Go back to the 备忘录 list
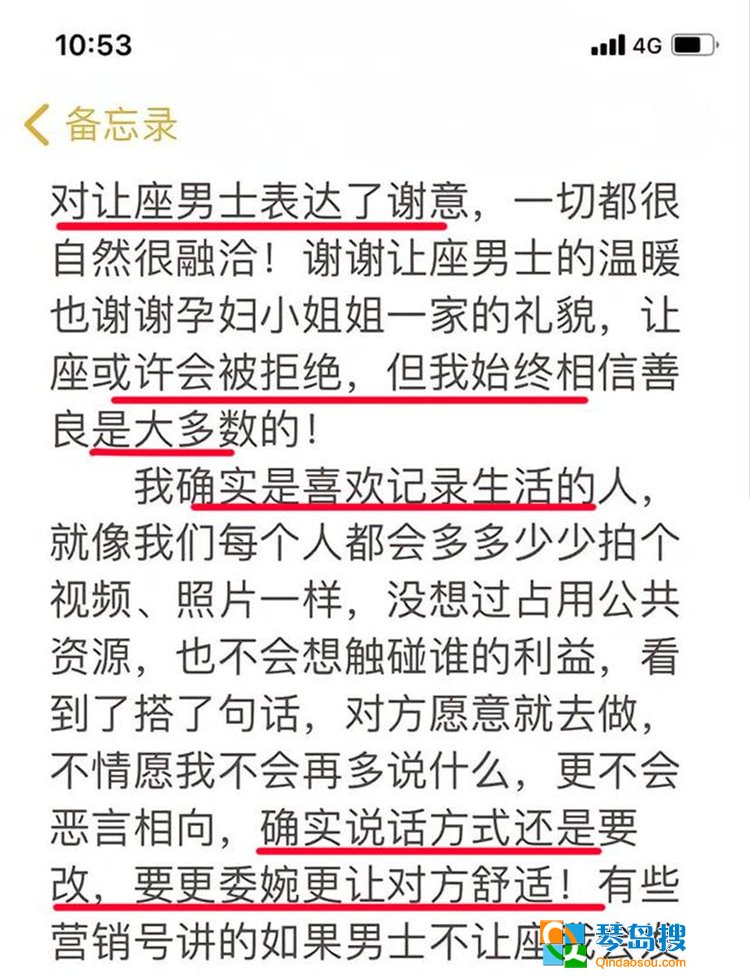The height and width of the screenshot is (978, 750). coord(100,125)
